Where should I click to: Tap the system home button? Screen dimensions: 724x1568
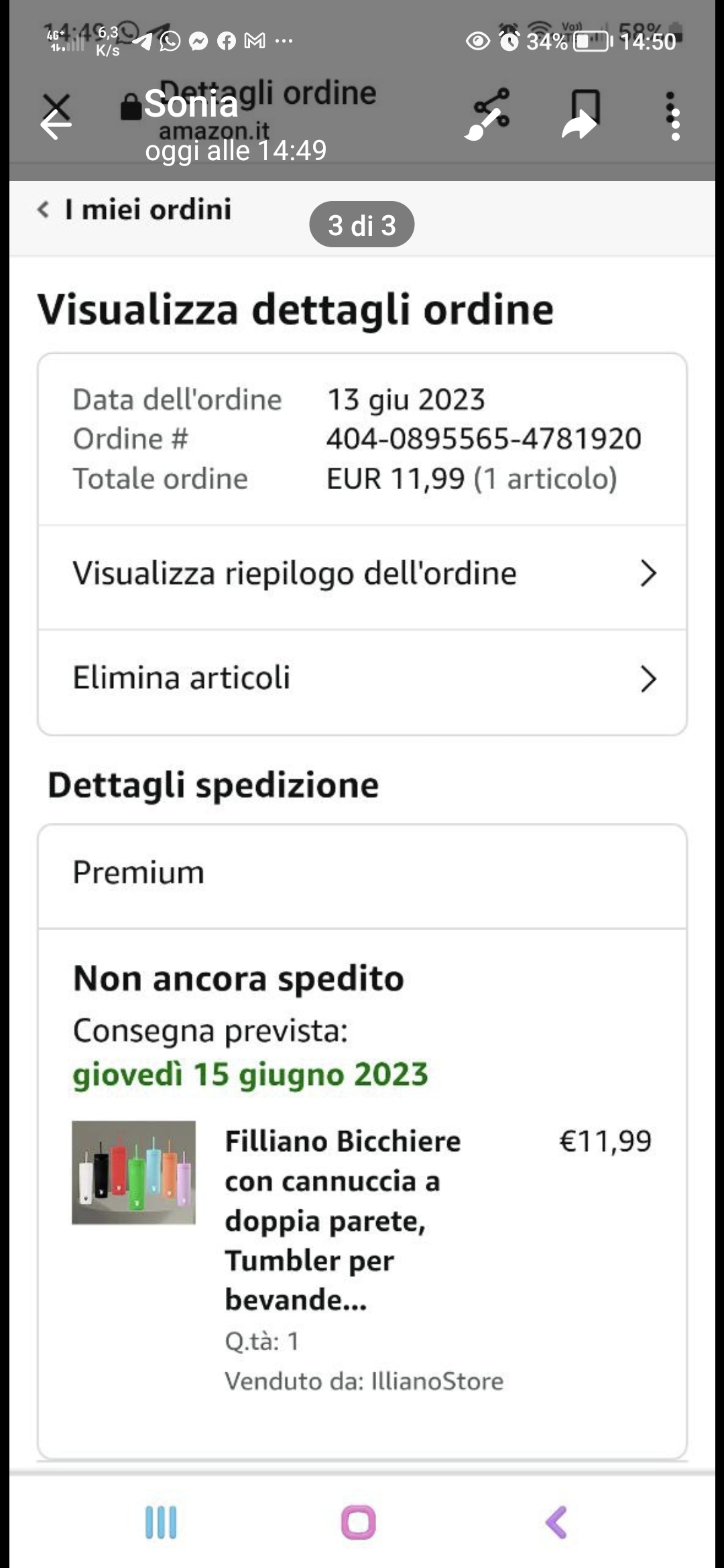point(359,1522)
